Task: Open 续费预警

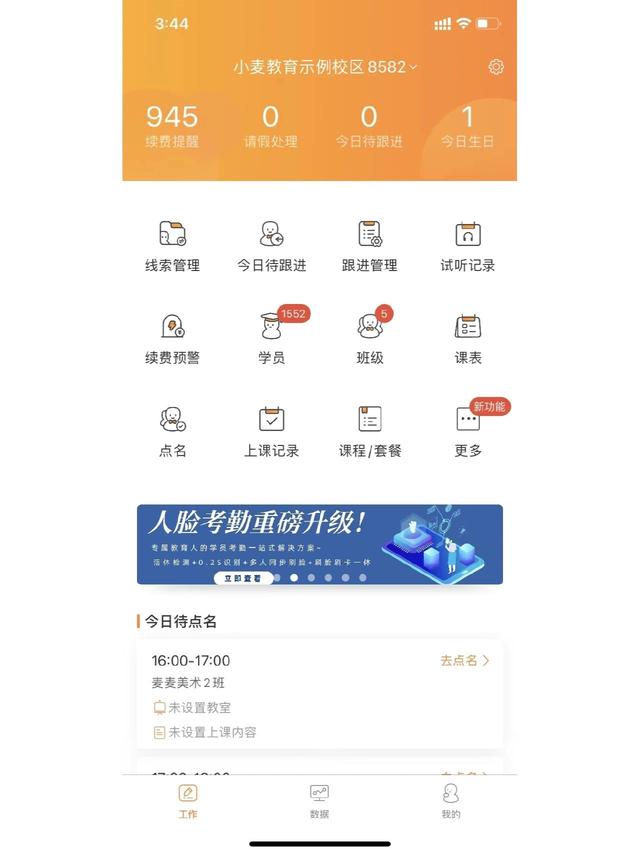Action: [x=172, y=338]
